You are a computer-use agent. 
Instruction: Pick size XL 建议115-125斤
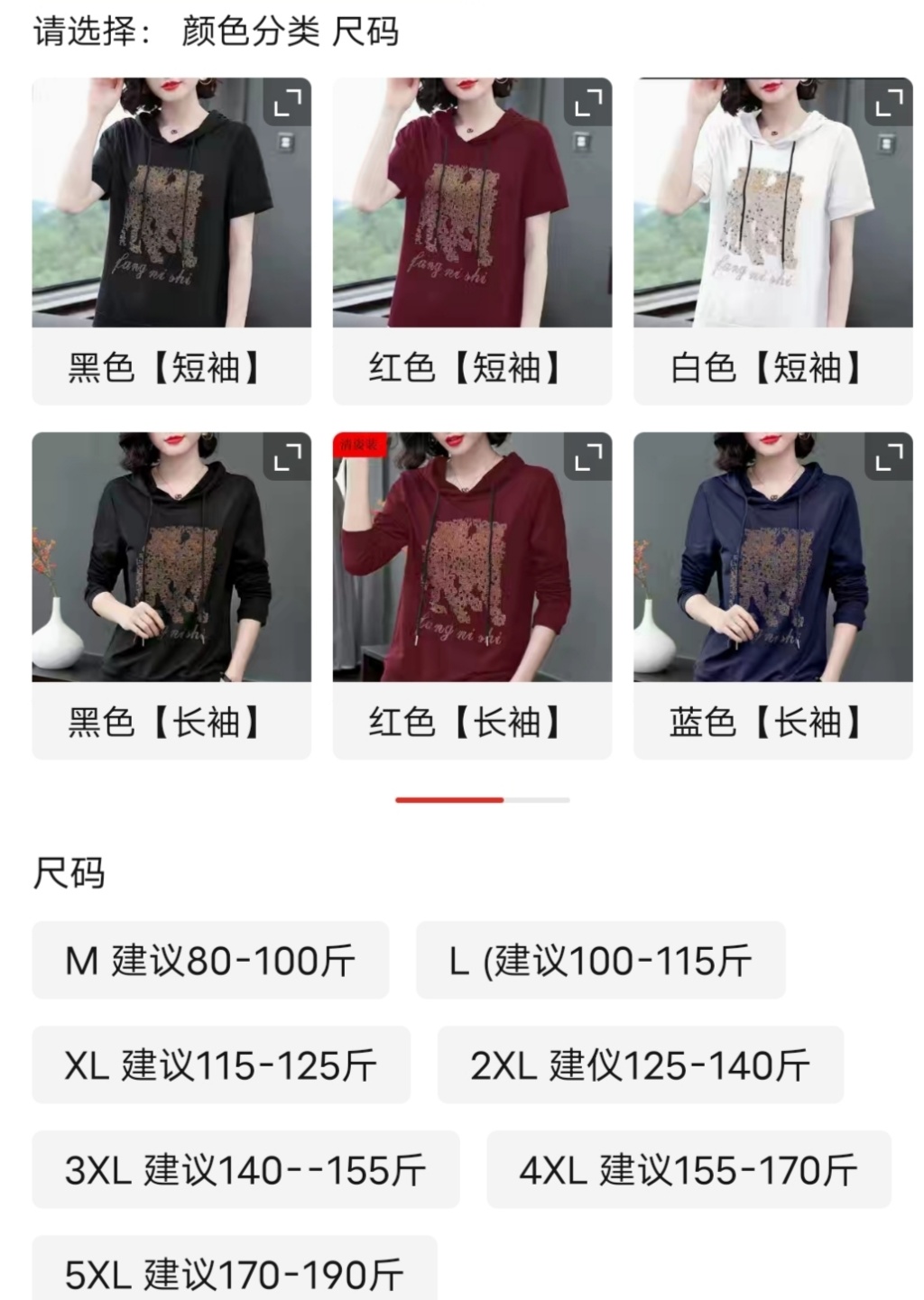tap(221, 1065)
